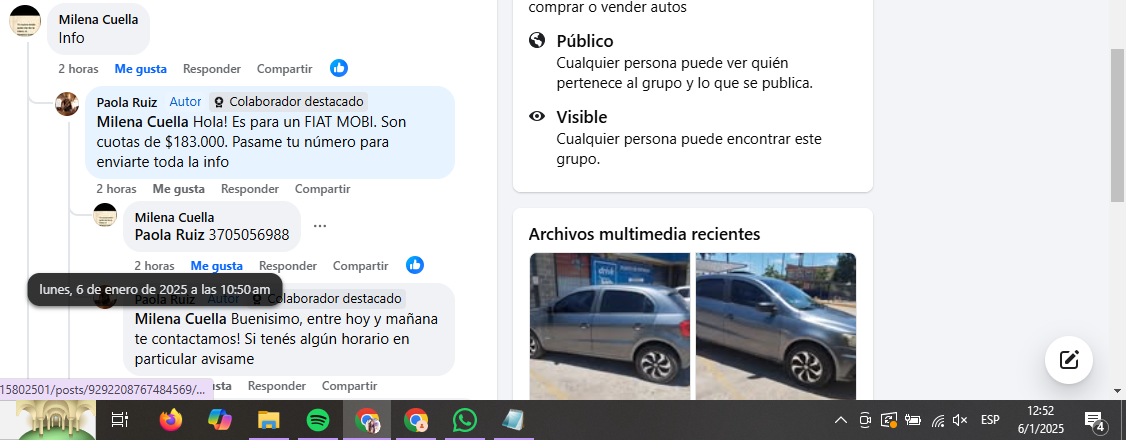Viewport: 1126px width, 440px height.
Task: Open WhatsApp from the taskbar
Action: pos(464,421)
